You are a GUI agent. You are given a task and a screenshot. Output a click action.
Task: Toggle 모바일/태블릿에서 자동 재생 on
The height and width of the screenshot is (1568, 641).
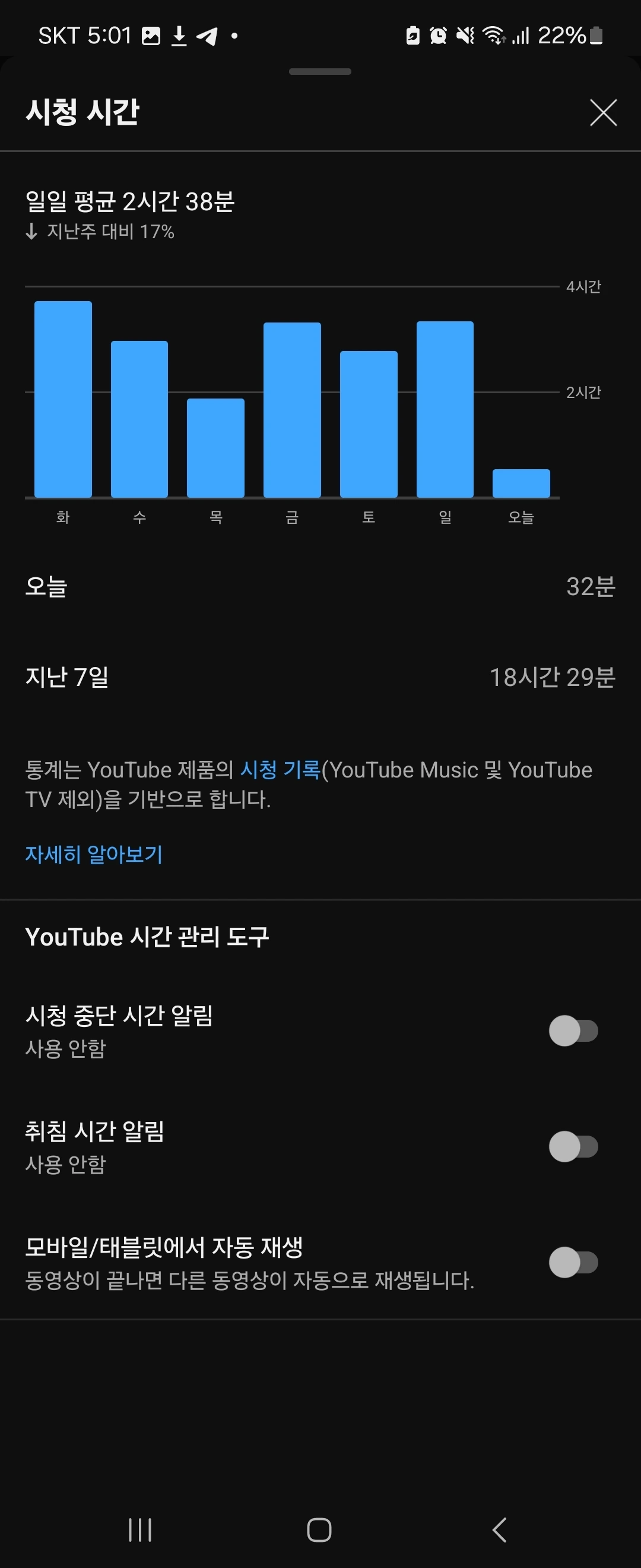(573, 1262)
